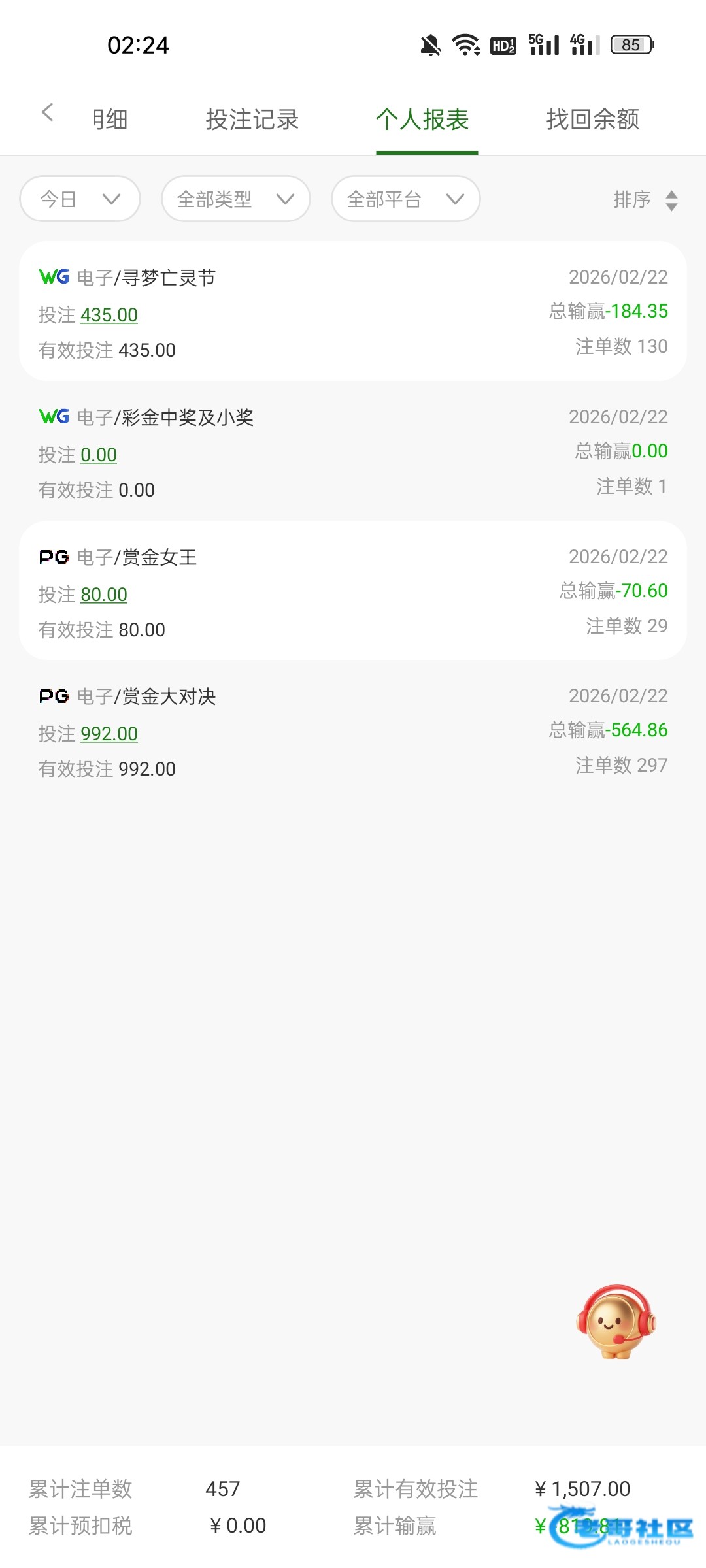
Task: Open the 0.00 bet link for 彩金中奖及小奖
Action: click(99, 455)
